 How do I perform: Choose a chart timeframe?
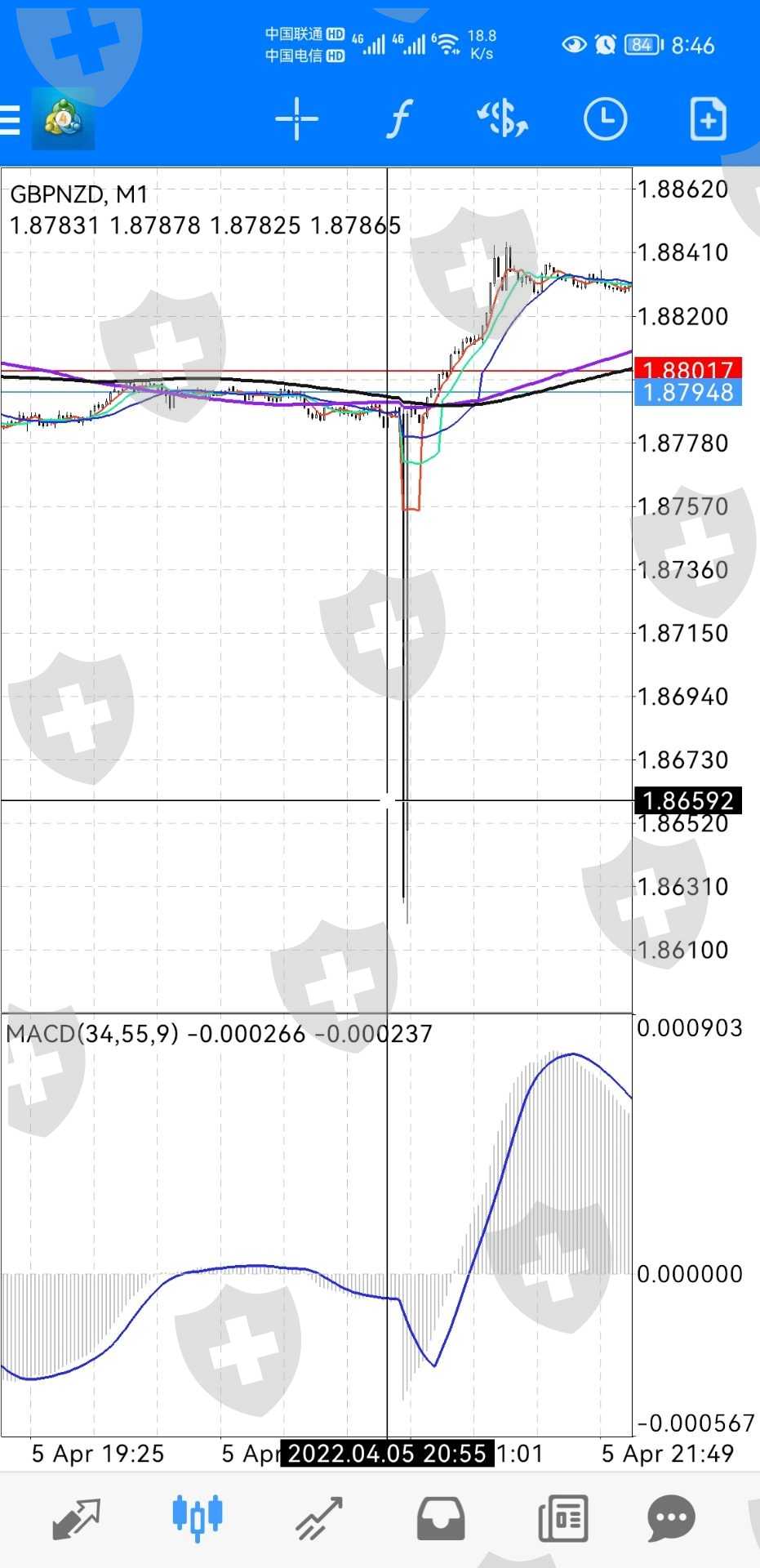[605, 120]
